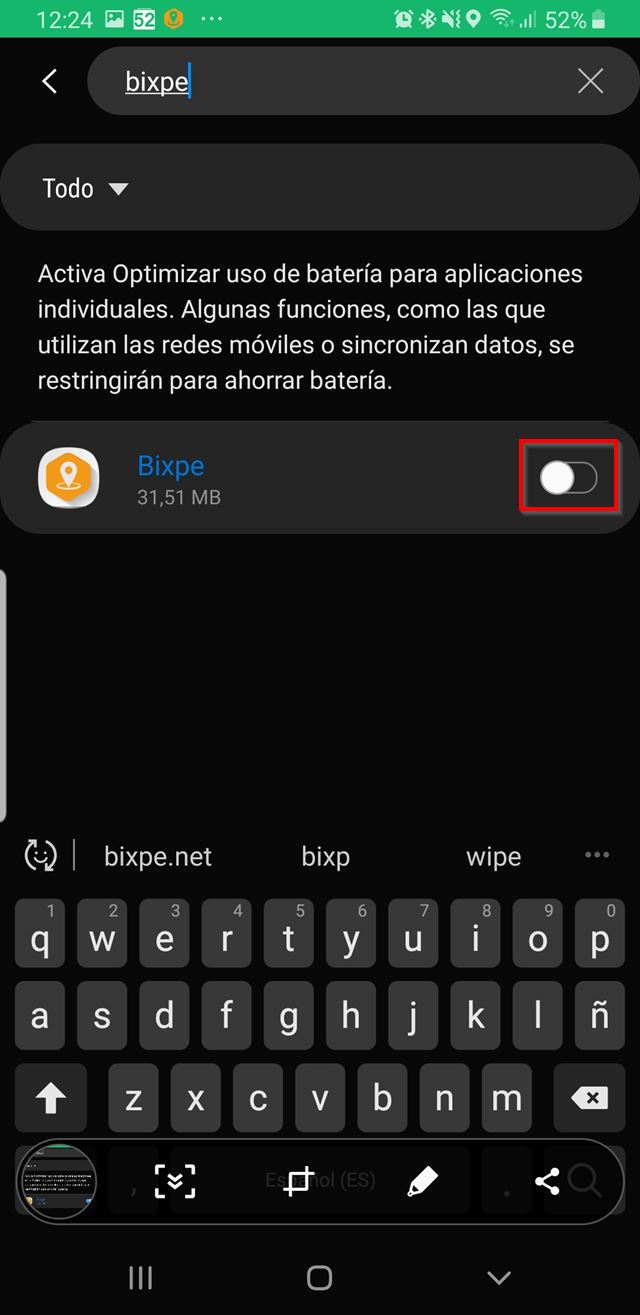Open more keyboard suggestion options
Screen dimensions: 640x1315
tap(597, 855)
